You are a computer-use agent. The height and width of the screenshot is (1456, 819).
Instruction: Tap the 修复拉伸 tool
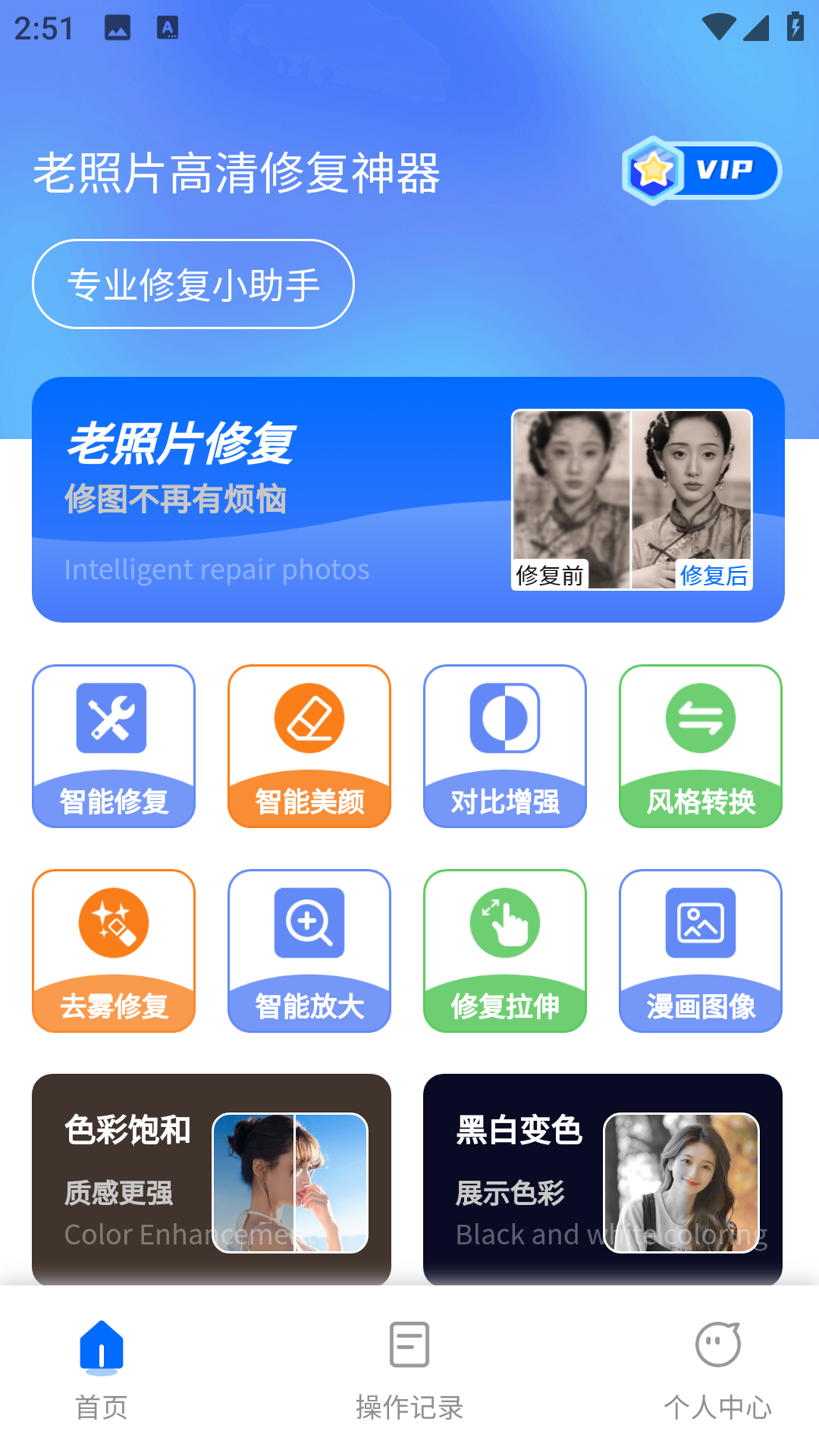point(505,951)
